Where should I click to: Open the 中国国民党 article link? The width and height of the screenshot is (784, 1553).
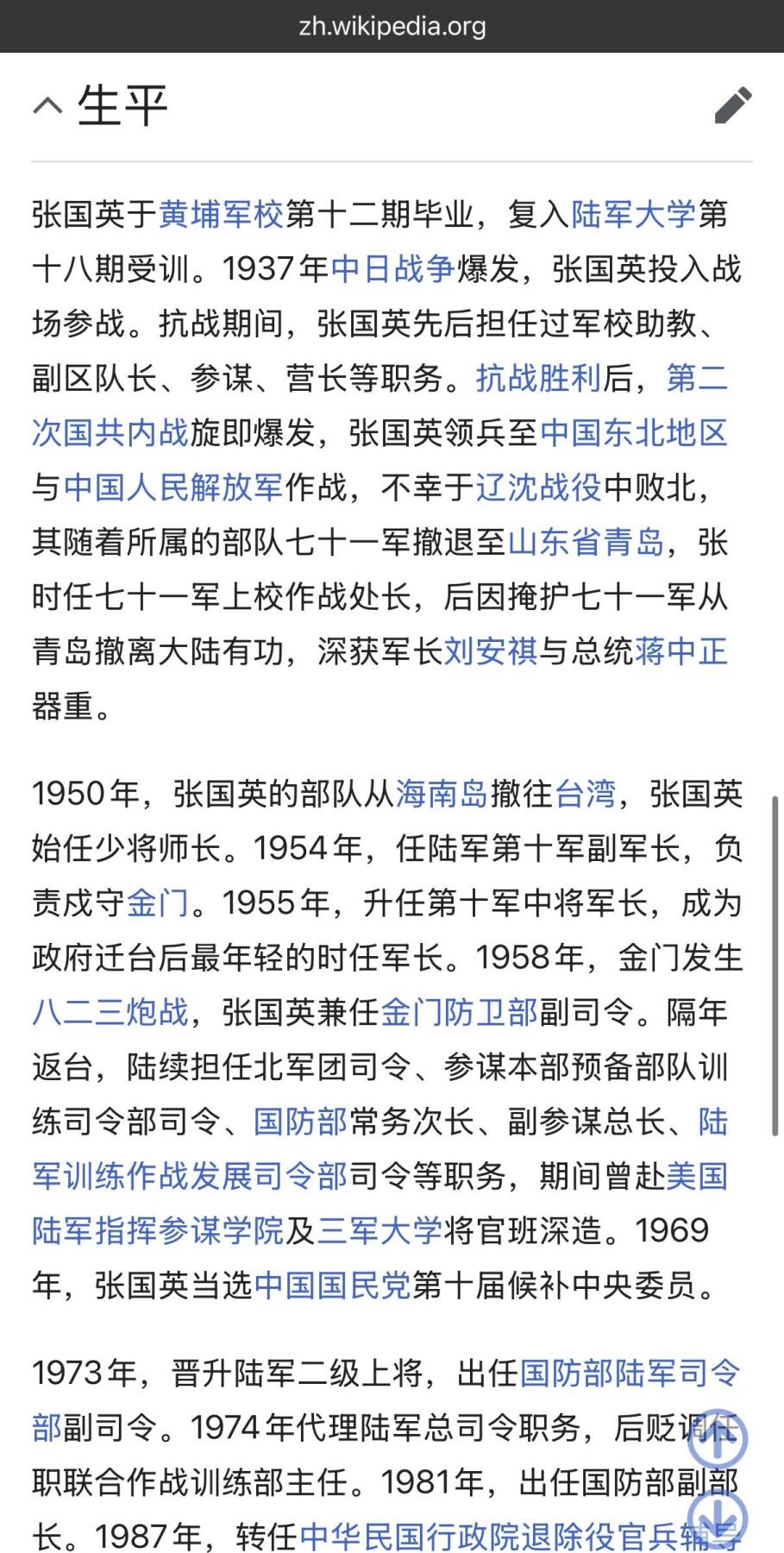point(334,1284)
